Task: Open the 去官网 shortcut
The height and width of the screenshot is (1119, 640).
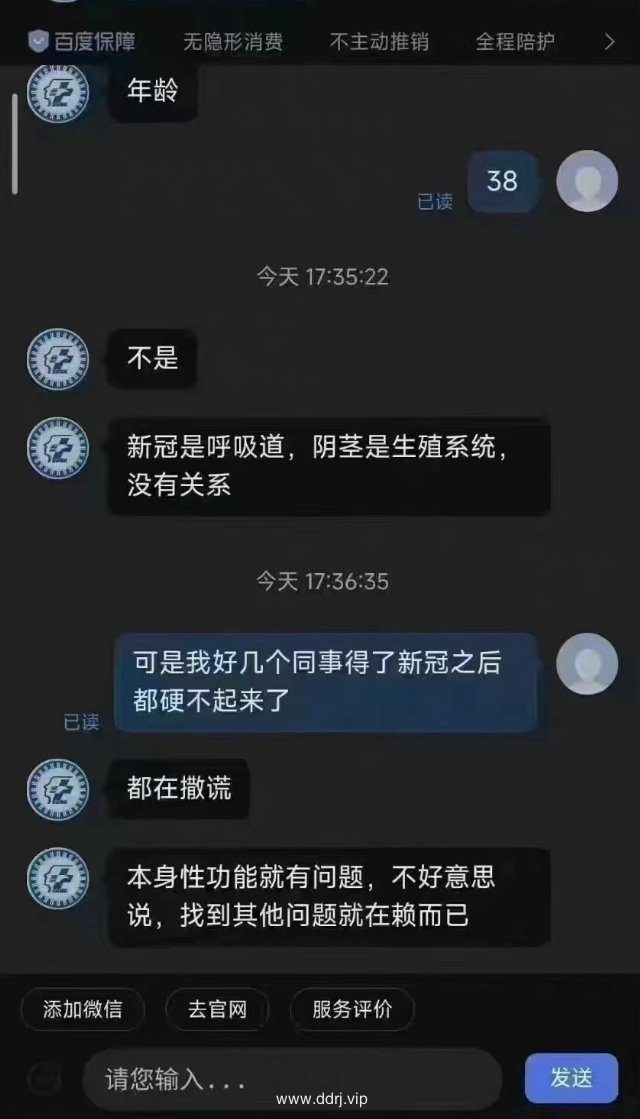Action: pos(217,1009)
